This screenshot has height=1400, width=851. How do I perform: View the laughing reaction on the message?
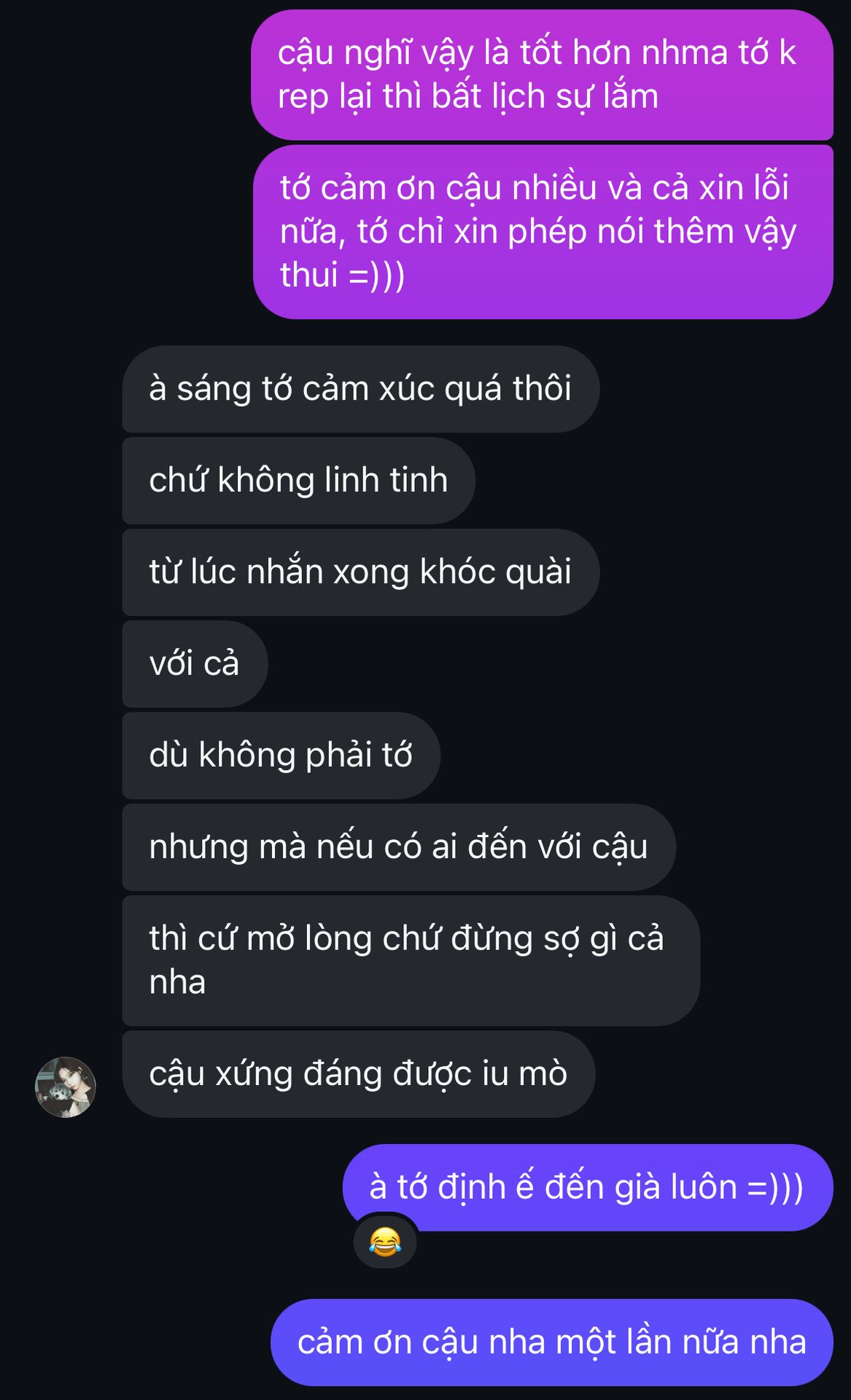[x=385, y=1242]
